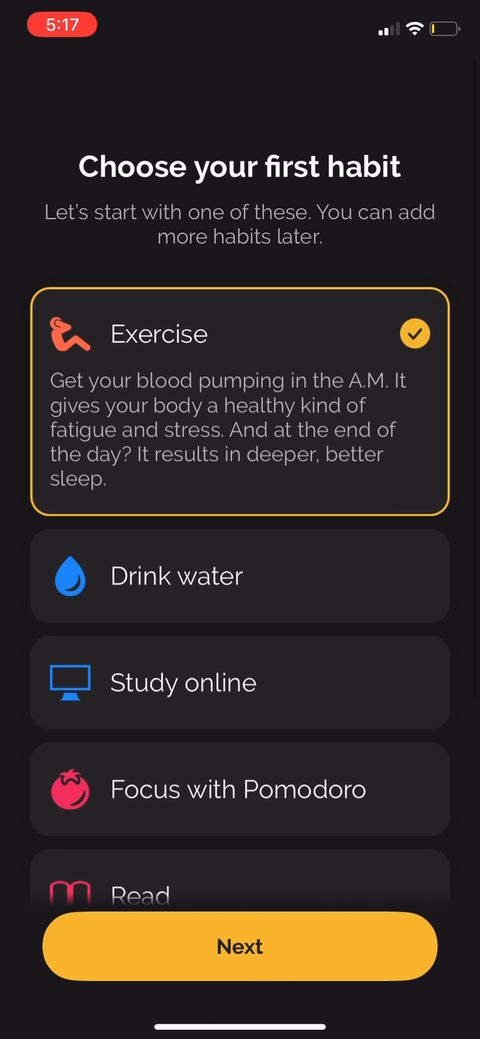This screenshot has width=480, height=1039.
Task: Tap the Next button
Action: click(240, 946)
